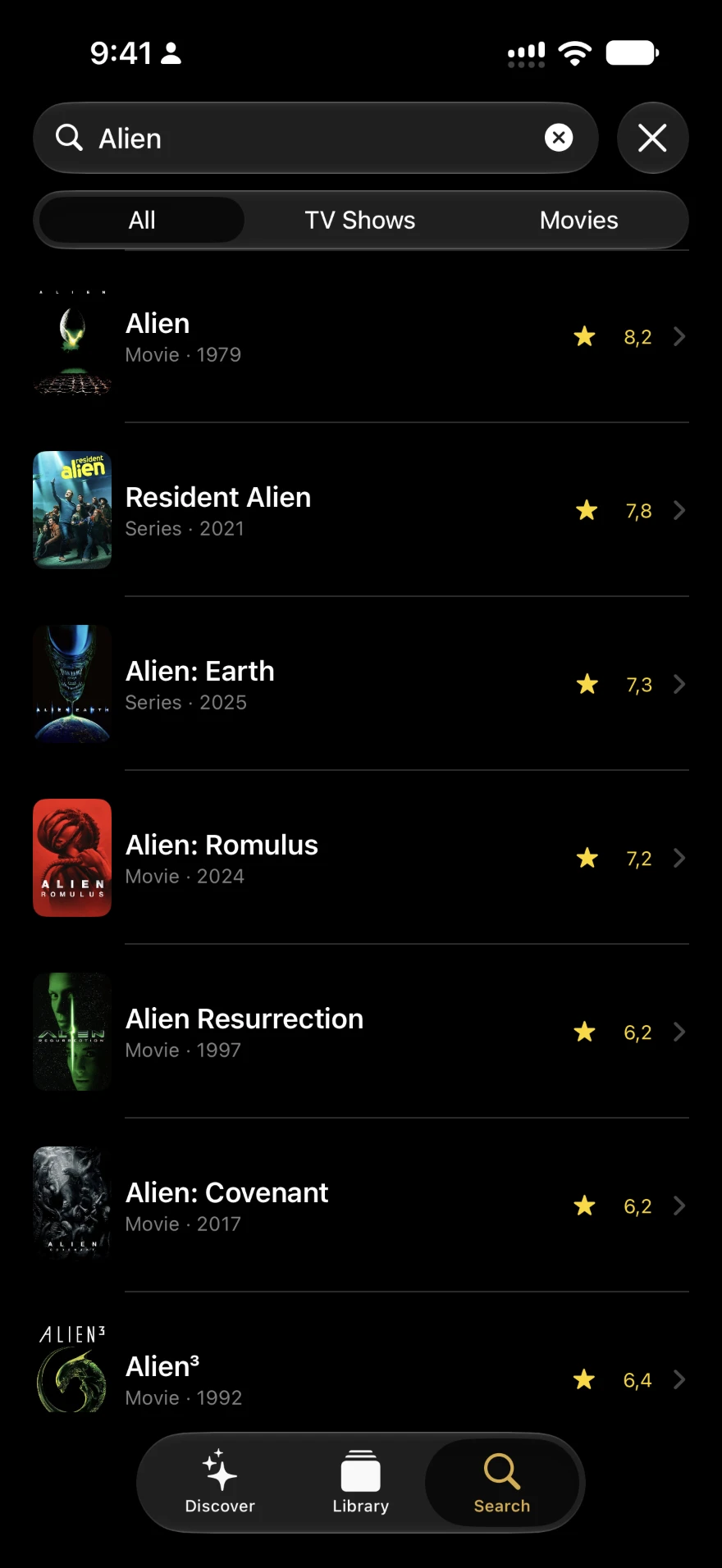View Alien: Earth series details
Viewport: 722px width, 1568px height.
361,684
